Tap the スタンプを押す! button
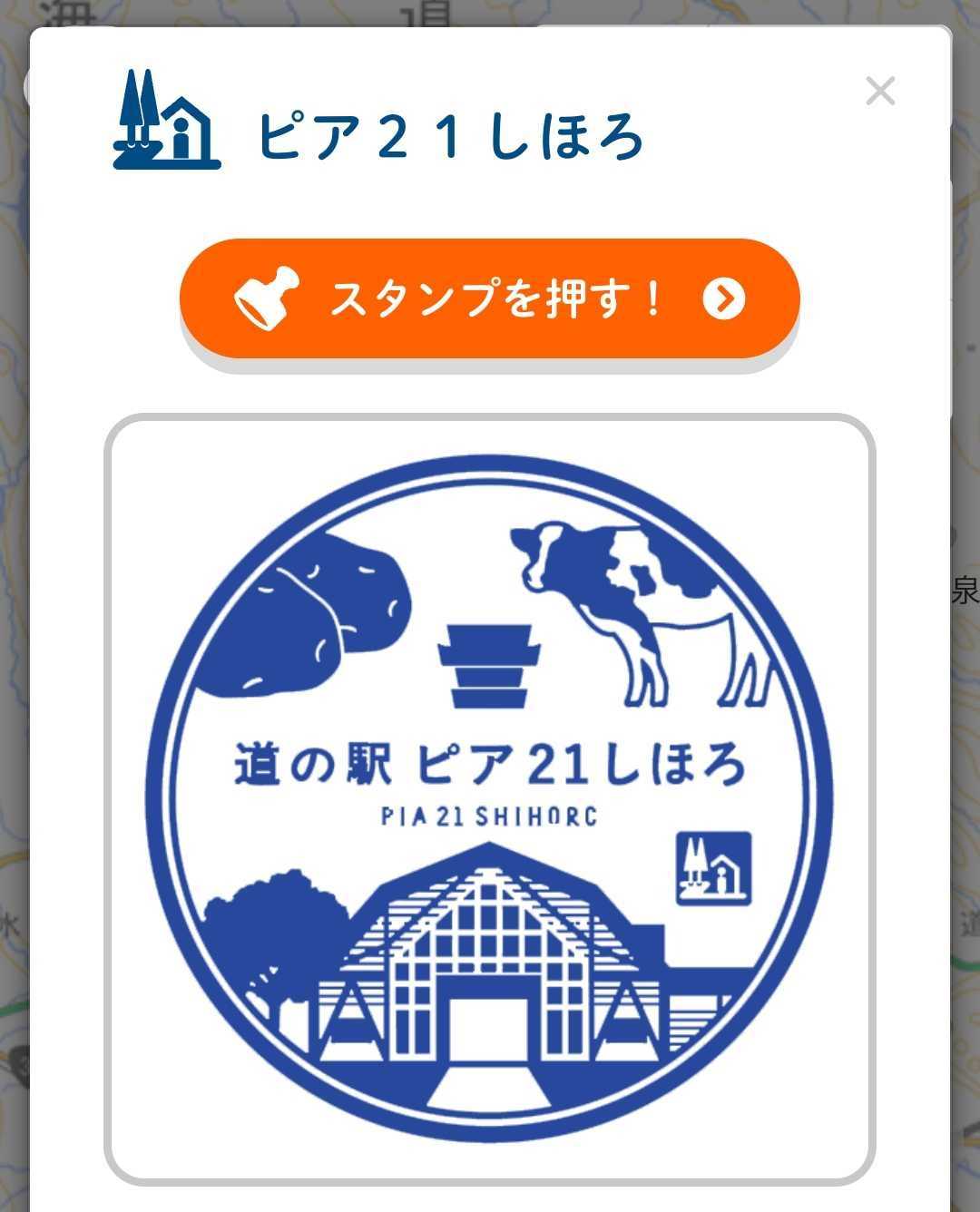This screenshot has height=1212, width=980. point(489,298)
